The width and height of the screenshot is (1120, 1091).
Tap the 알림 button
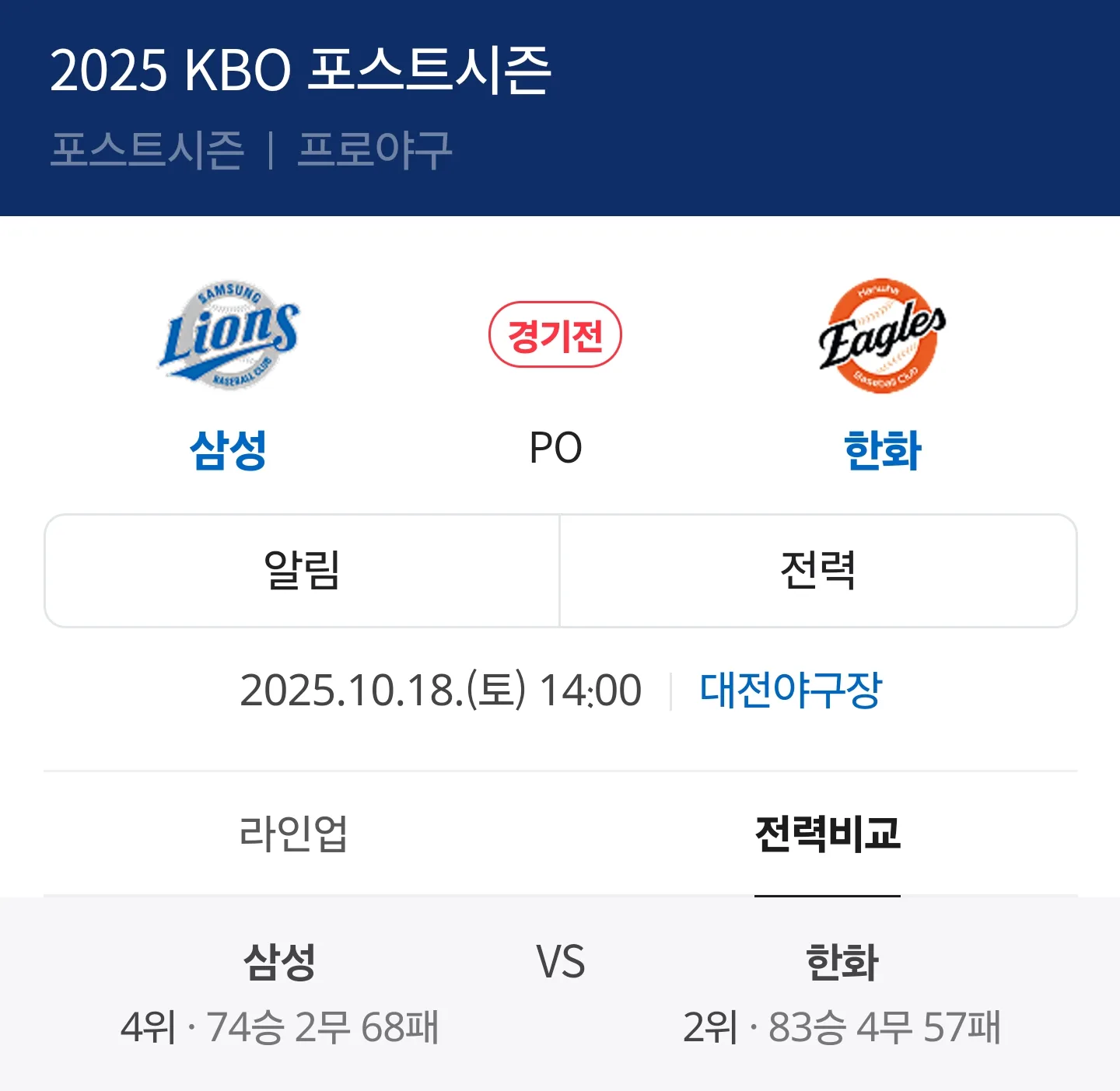point(302,570)
